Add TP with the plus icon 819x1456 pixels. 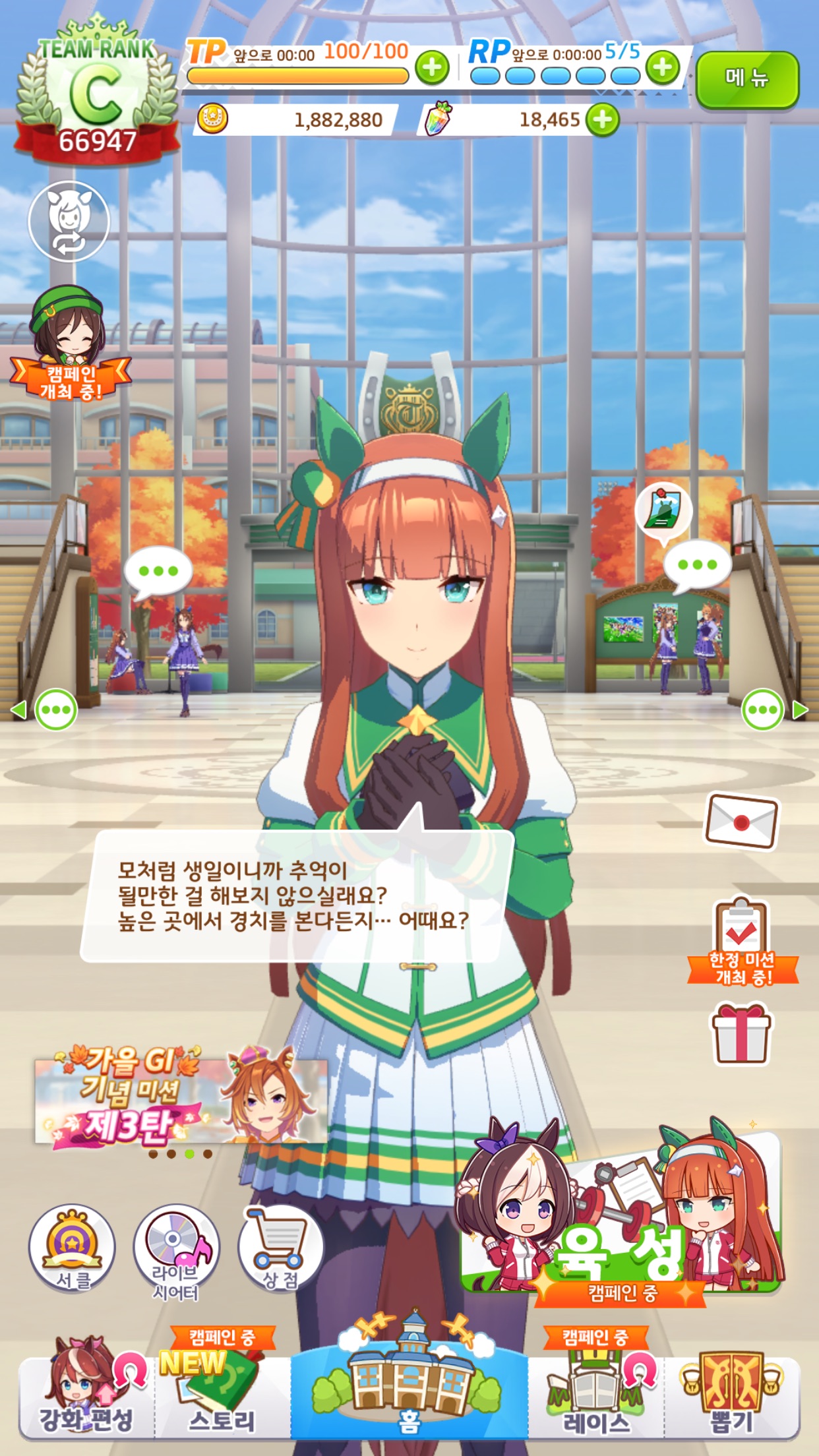click(432, 67)
